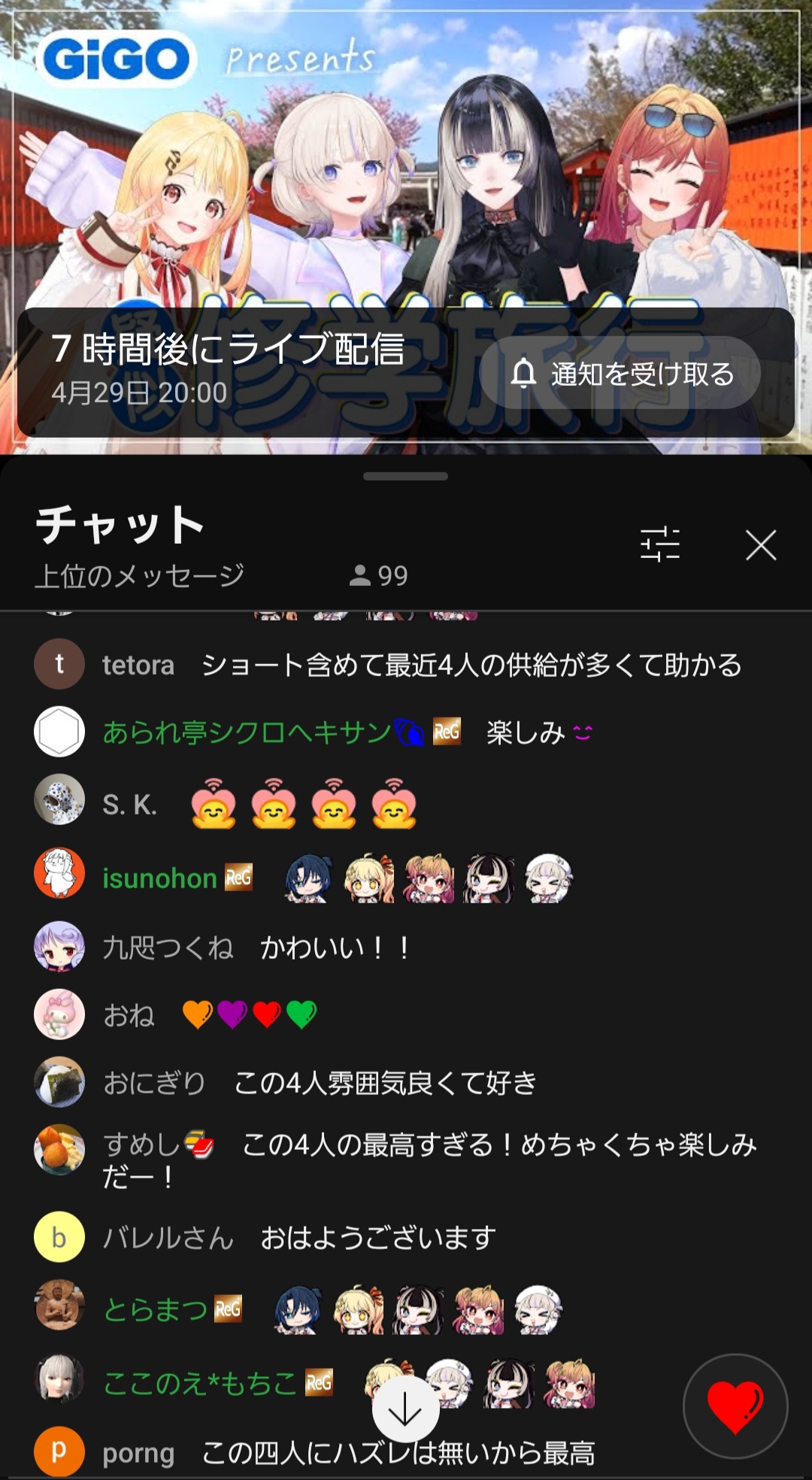Image resolution: width=812 pixels, height=1480 pixels.
Task: Jump to latest messages with down arrow
Action: point(405,1409)
